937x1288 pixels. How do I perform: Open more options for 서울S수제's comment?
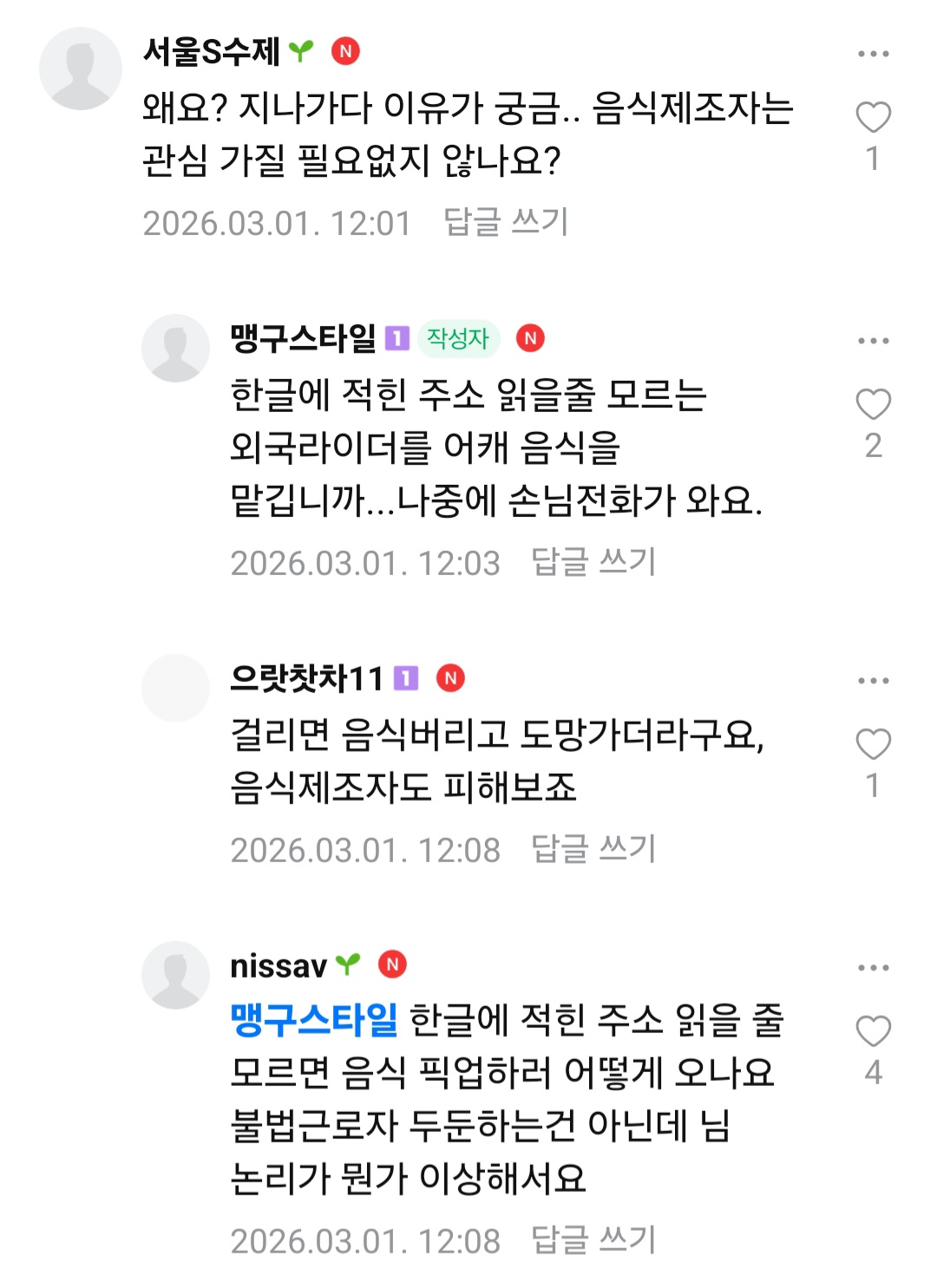coord(873,54)
